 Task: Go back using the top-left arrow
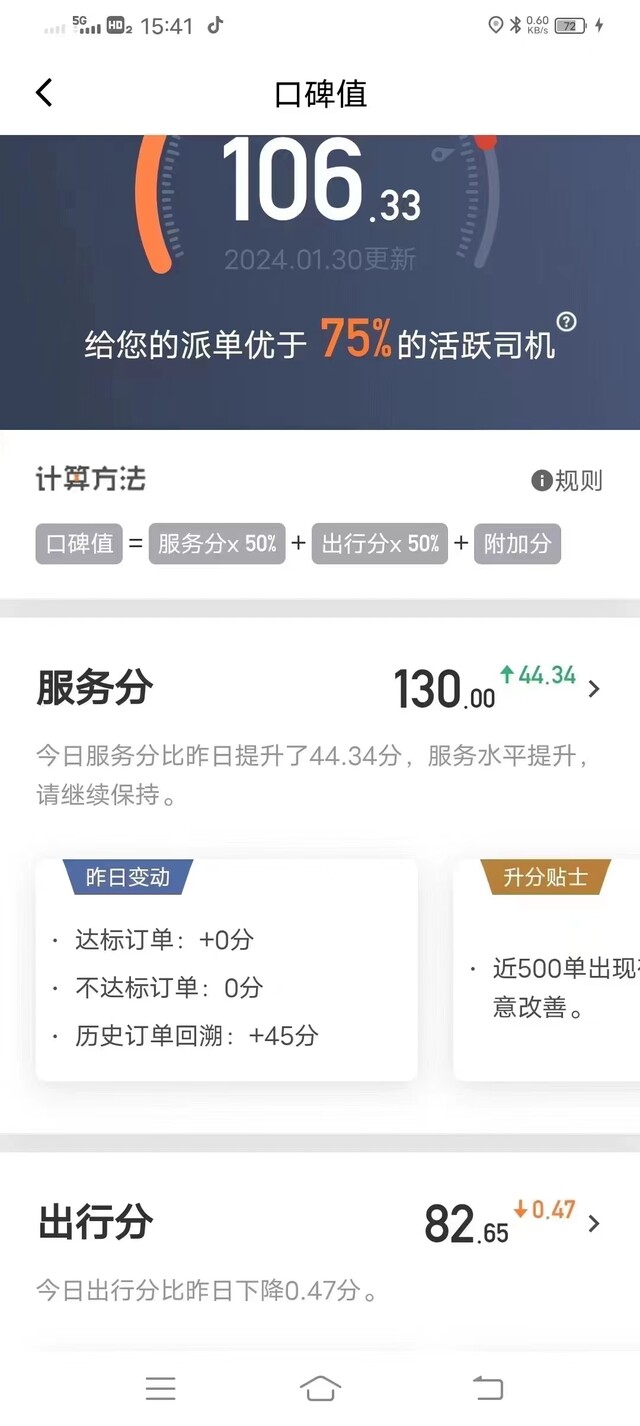[44, 93]
